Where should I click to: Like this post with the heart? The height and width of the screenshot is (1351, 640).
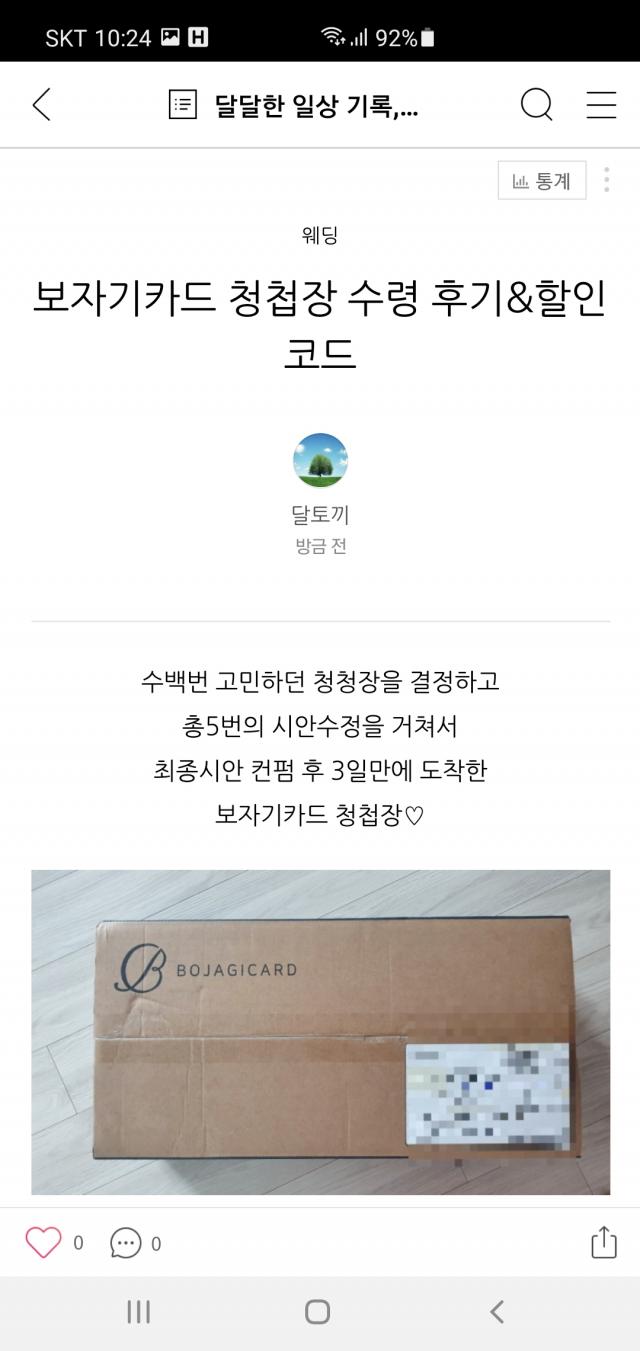(x=43, y=1243)
